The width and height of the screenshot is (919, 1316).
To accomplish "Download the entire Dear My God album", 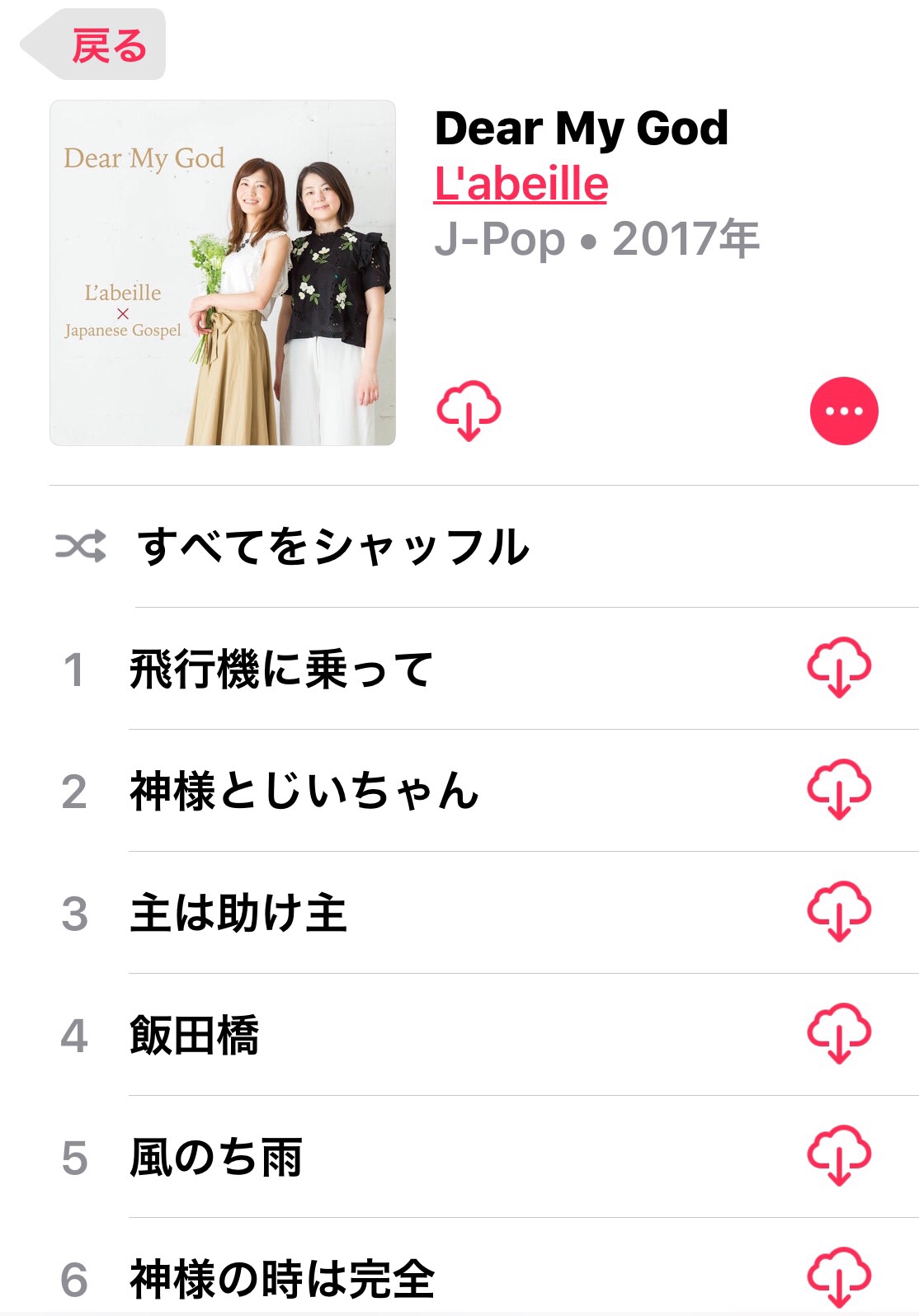I will click(468, 410).
